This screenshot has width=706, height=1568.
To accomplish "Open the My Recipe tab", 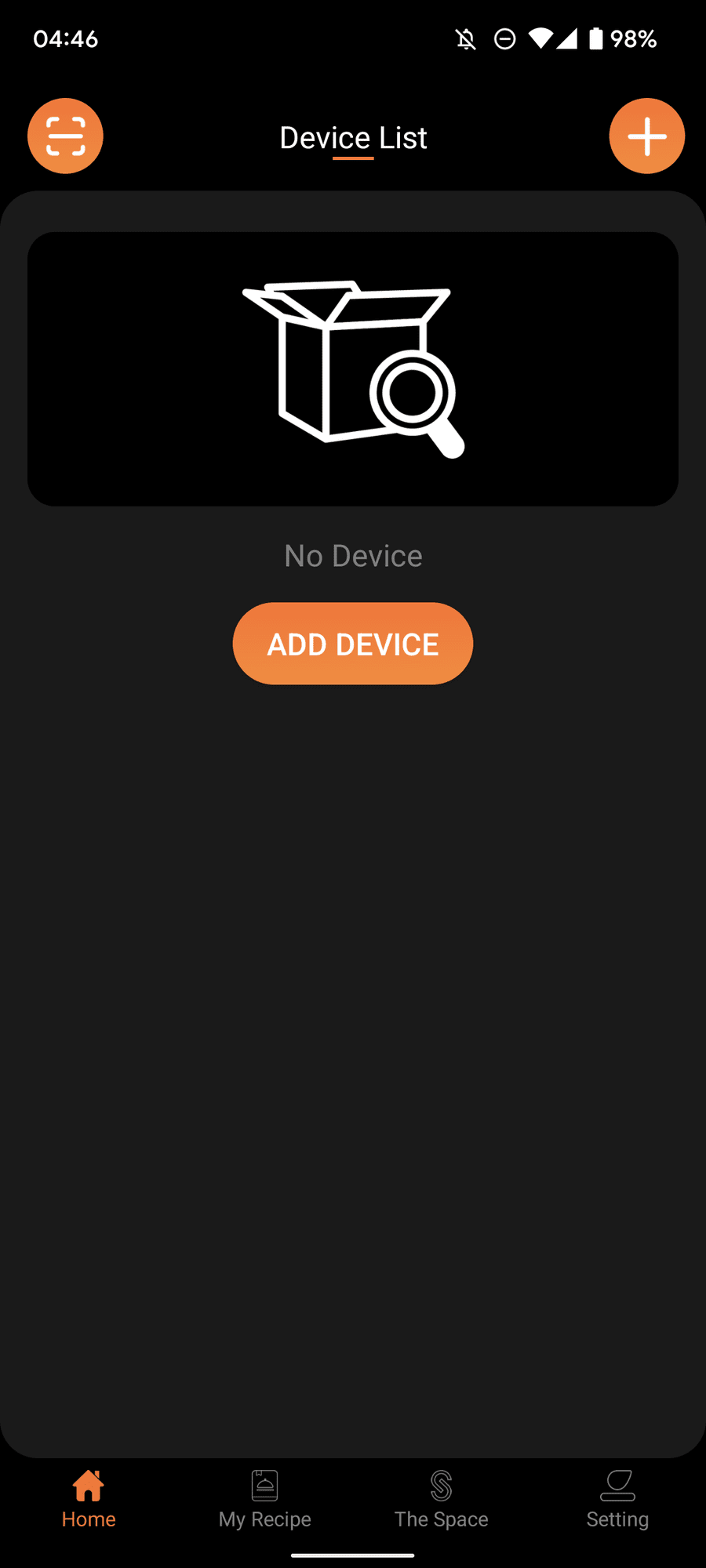I will [x=265, y=1499].
